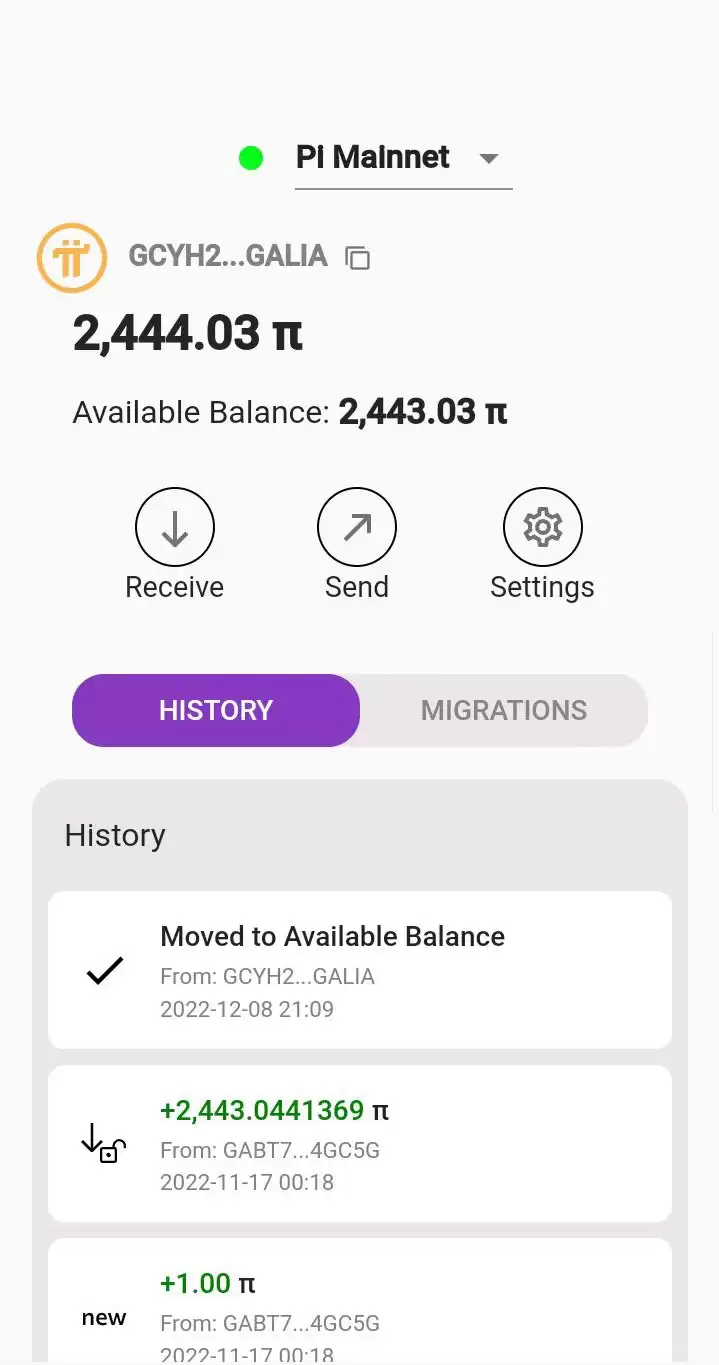Switch to the Migrations tab
Image resolution: width=719 pixels, height=1365 pixels.
pos(504,710)
